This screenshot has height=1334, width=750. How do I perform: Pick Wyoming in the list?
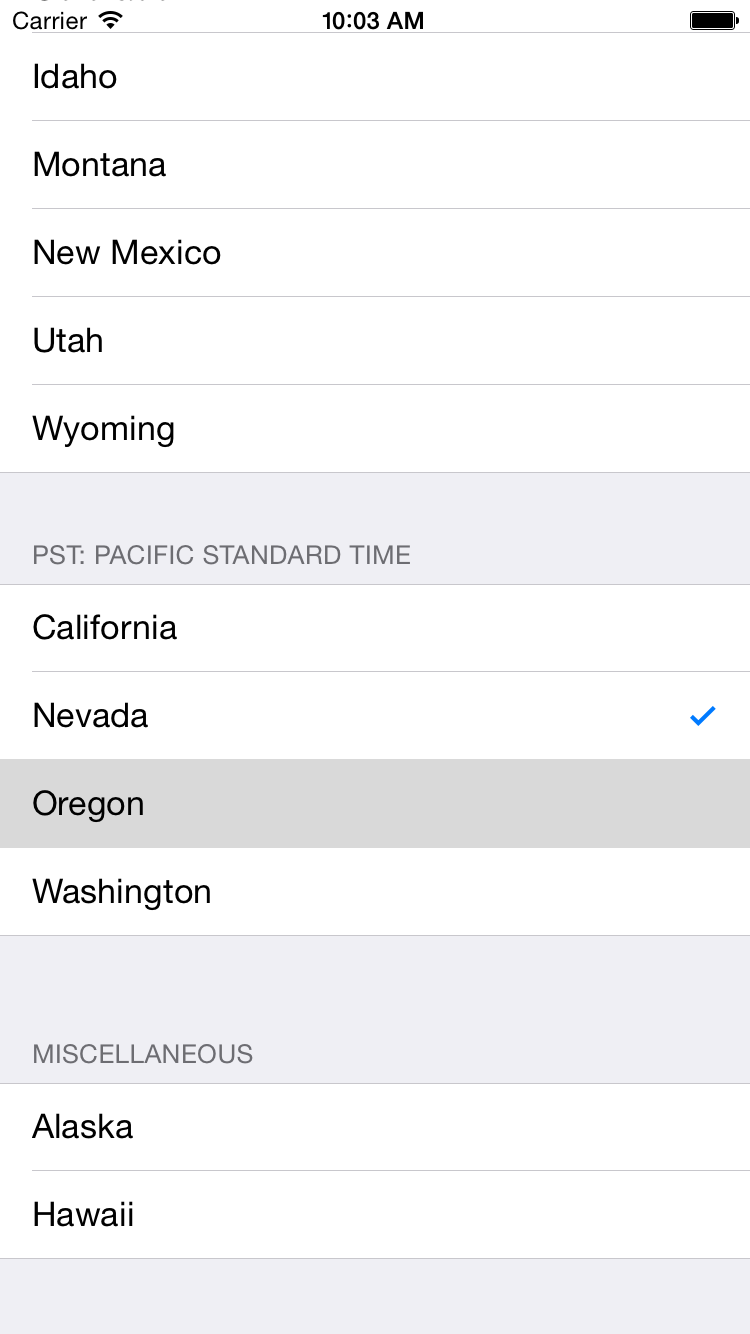[x=375, y=429]
